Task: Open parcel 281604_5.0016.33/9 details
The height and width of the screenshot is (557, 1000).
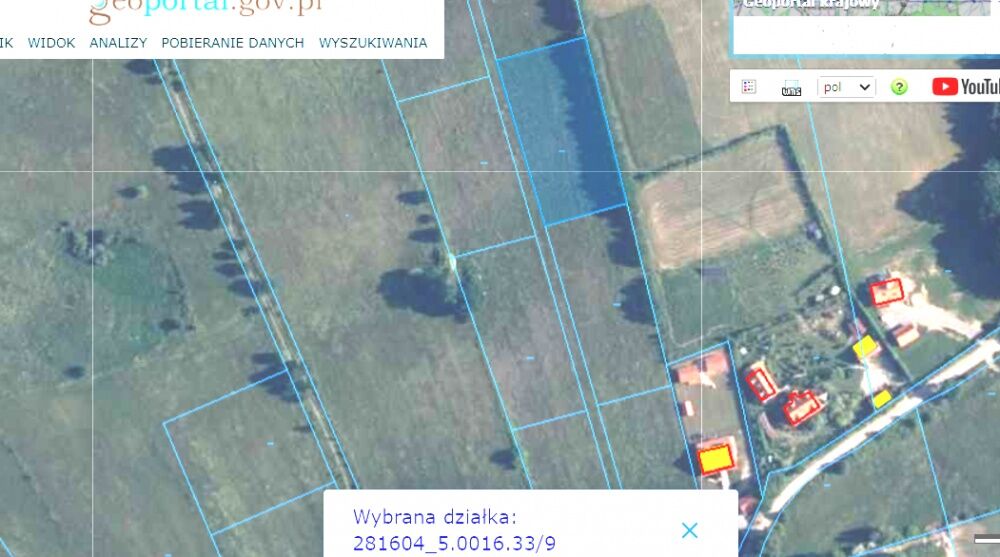Action: (x=455, y=543)
